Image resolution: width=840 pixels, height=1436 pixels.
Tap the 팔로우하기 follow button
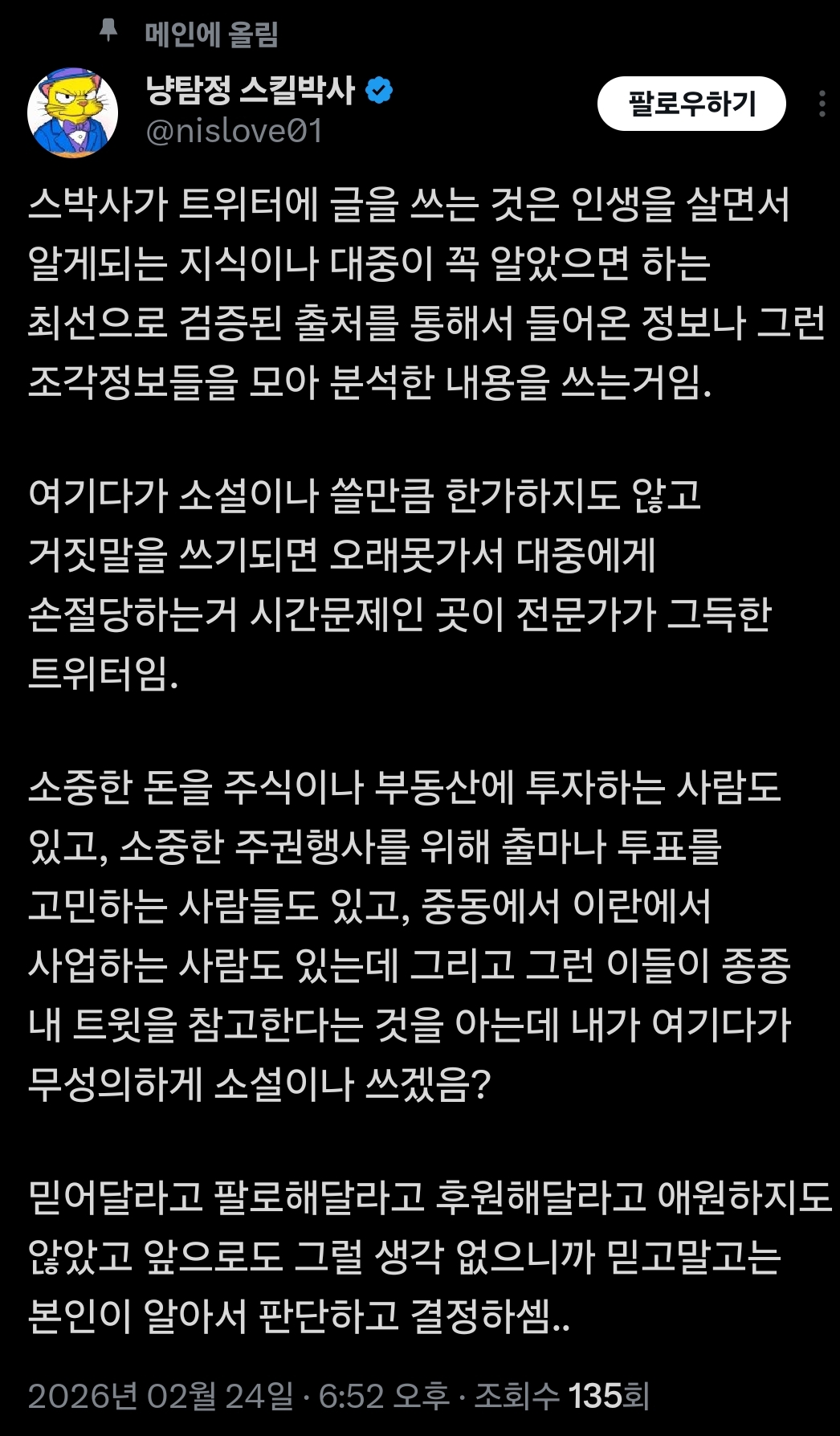(x=691, y=104)
